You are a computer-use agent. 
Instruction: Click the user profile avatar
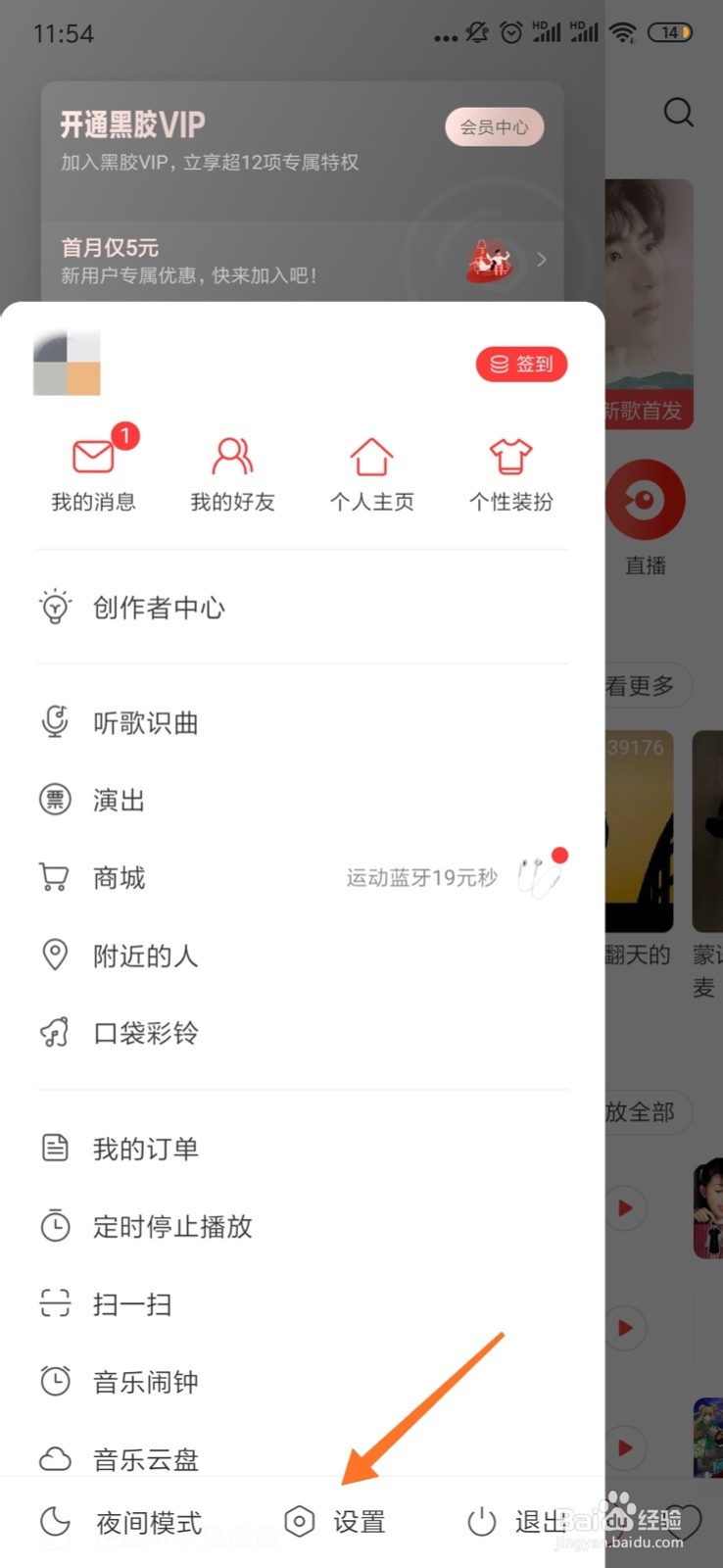(x=66, y=363)
